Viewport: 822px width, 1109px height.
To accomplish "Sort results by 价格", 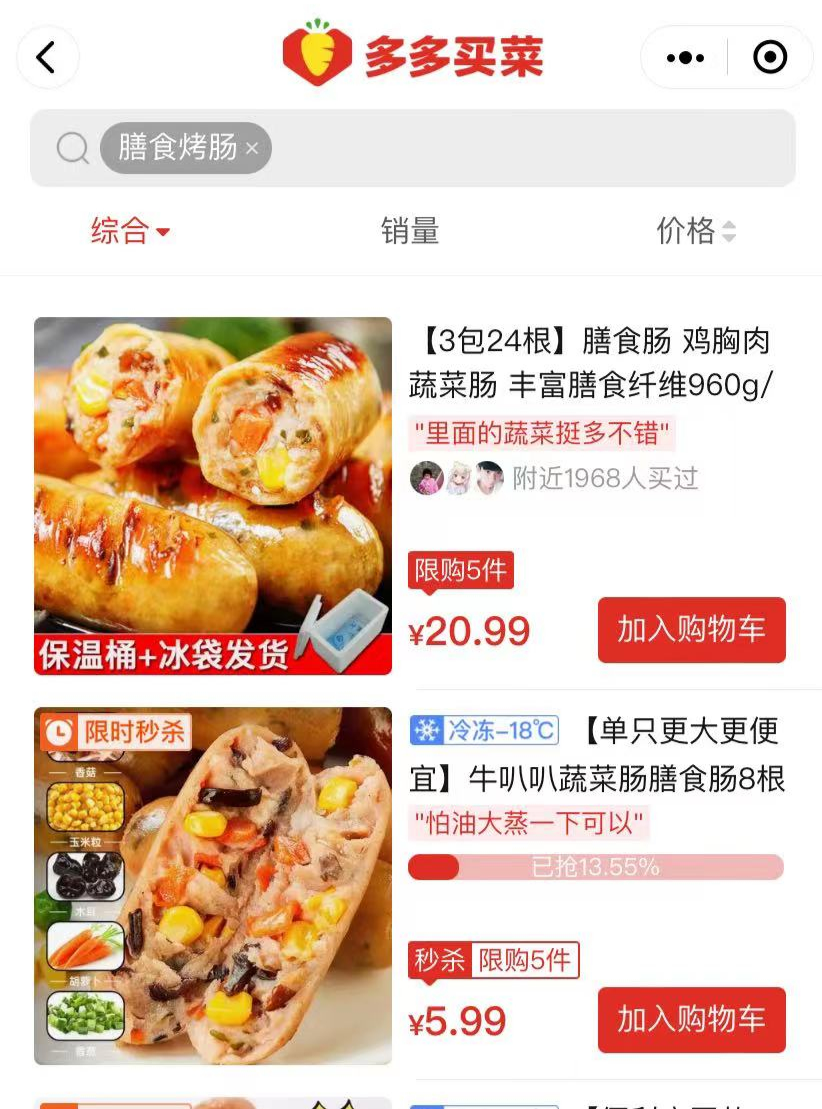I will 696,231.
